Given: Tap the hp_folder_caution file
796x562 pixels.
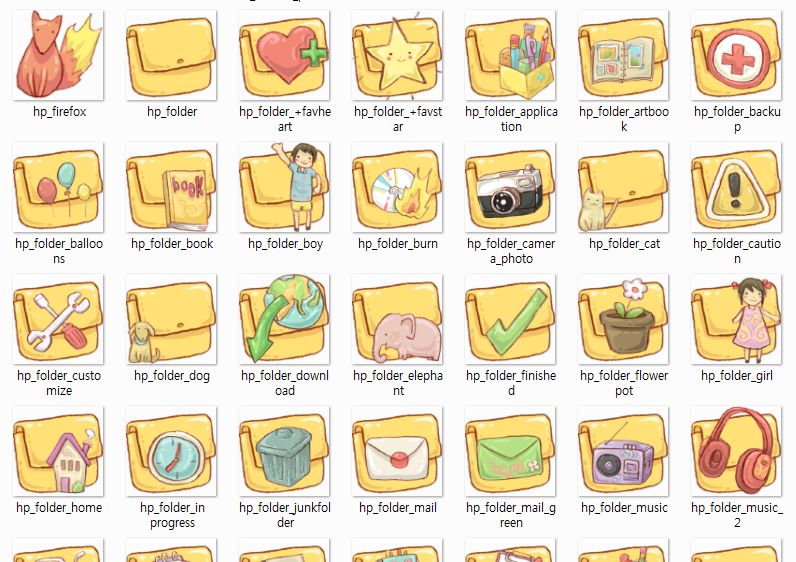Looking at the screenshot, I should (737, 188).
